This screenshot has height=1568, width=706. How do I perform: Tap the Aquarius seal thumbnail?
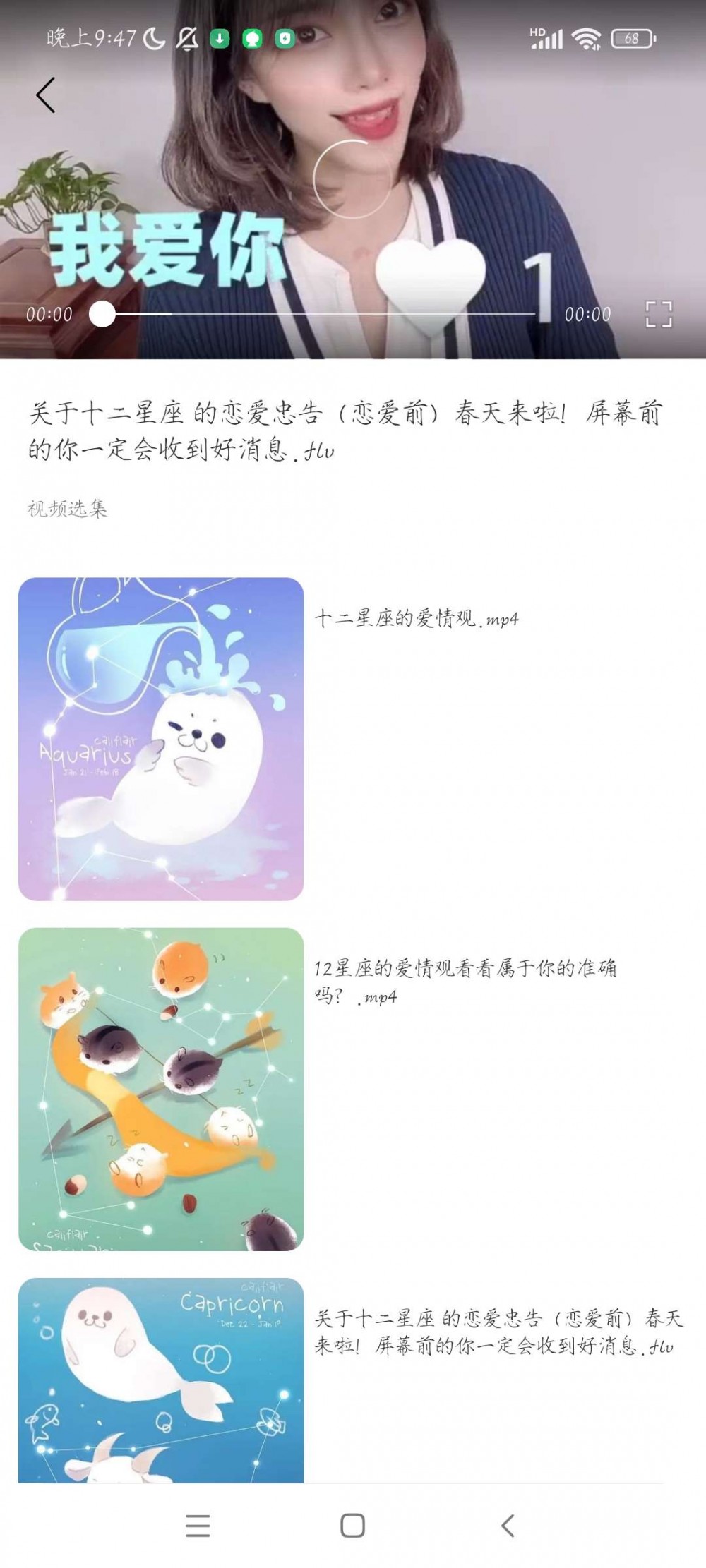point(165,739)
